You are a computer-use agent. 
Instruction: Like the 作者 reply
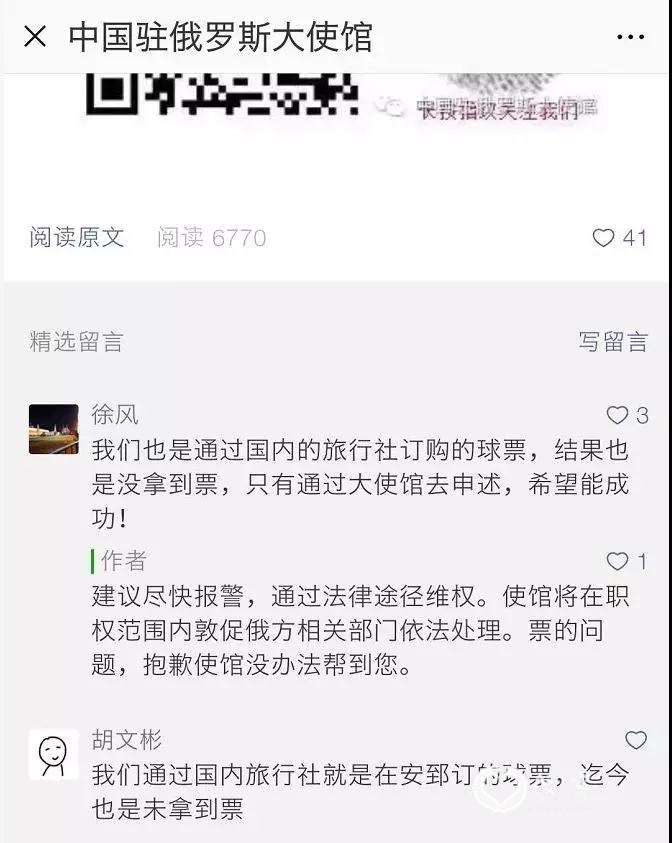tap(618, 561)
